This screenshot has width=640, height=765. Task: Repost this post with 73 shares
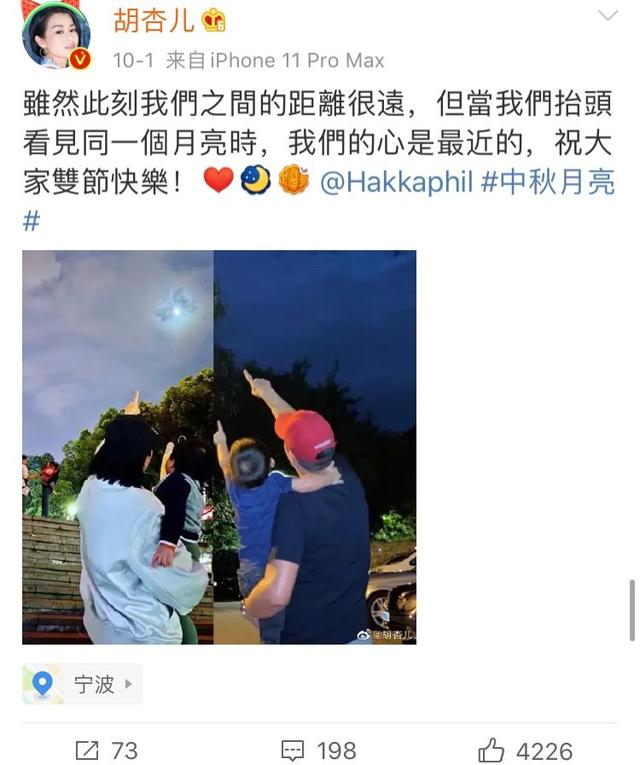107,750
